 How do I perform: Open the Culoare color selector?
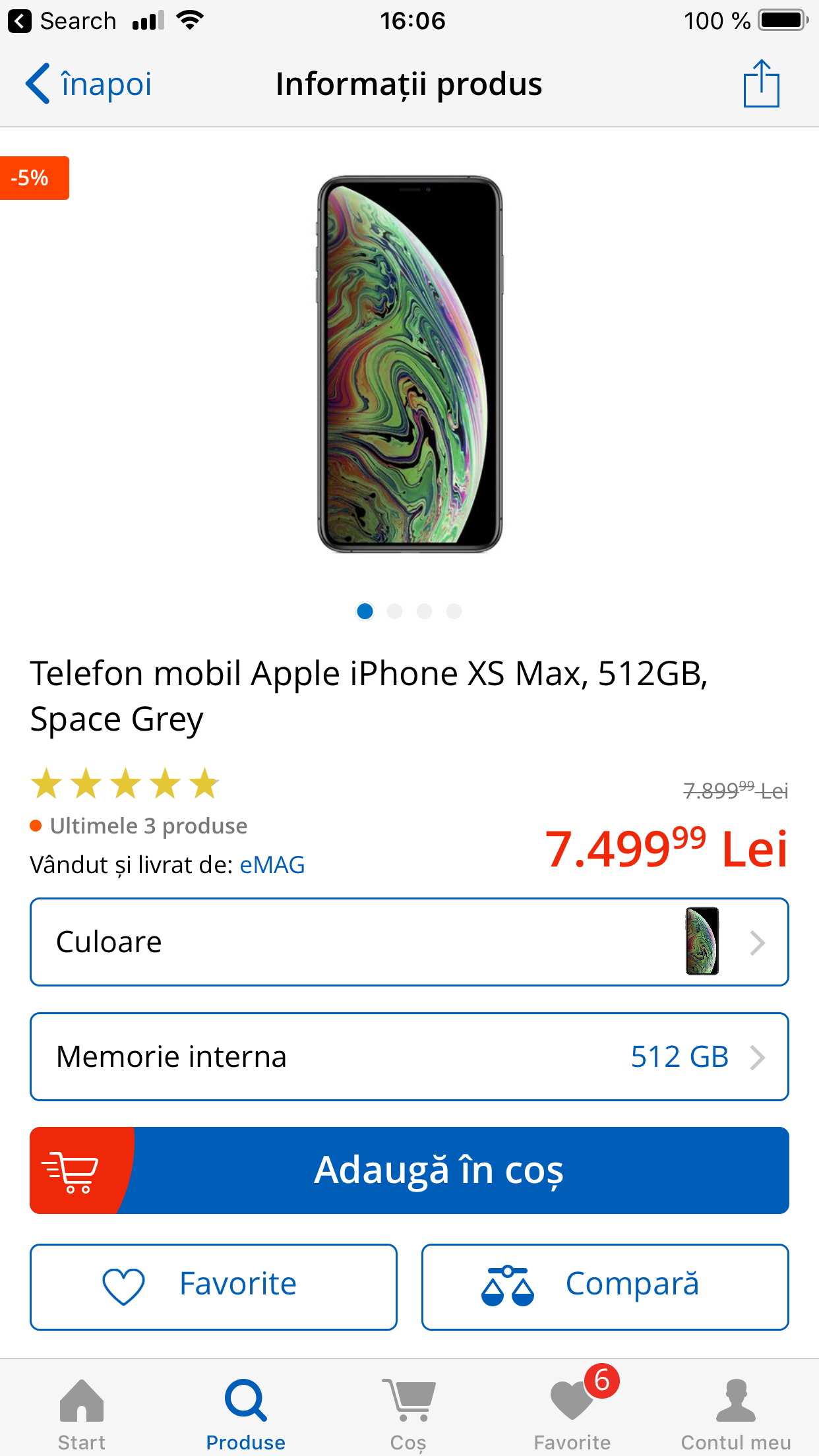(x=409, y=942)
